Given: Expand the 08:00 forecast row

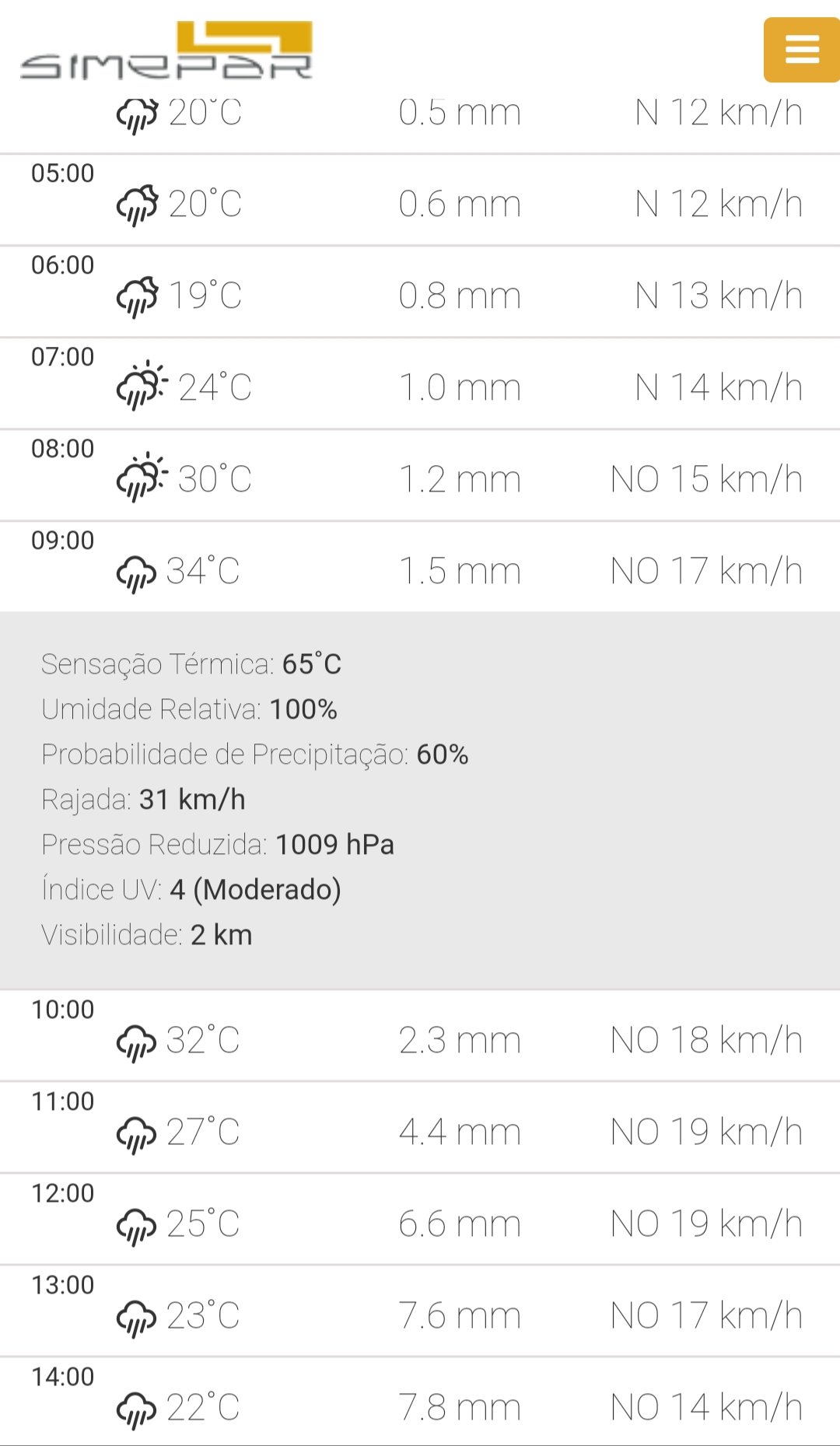Looking at the screenshot, I should (x=420, y=475).
